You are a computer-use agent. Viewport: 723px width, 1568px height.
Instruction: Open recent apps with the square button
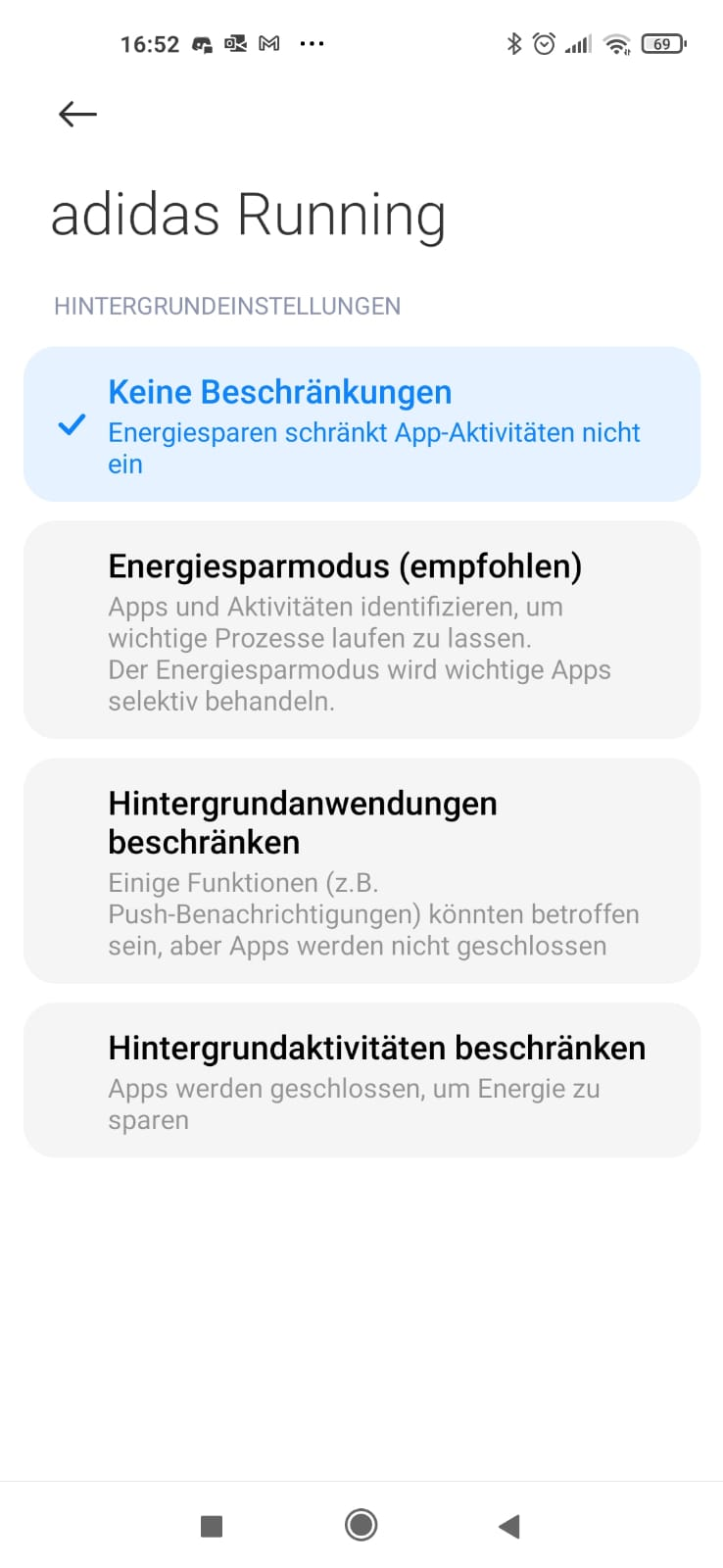click(212, 1526)
